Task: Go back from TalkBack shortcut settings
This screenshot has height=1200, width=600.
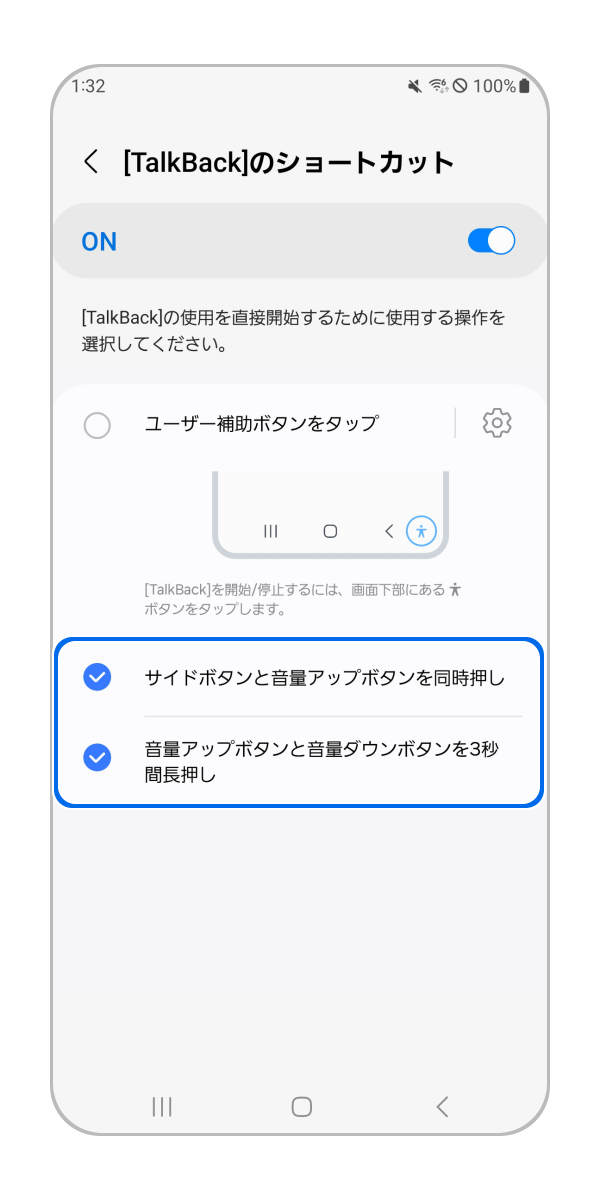Action: [x=91, y=162]
